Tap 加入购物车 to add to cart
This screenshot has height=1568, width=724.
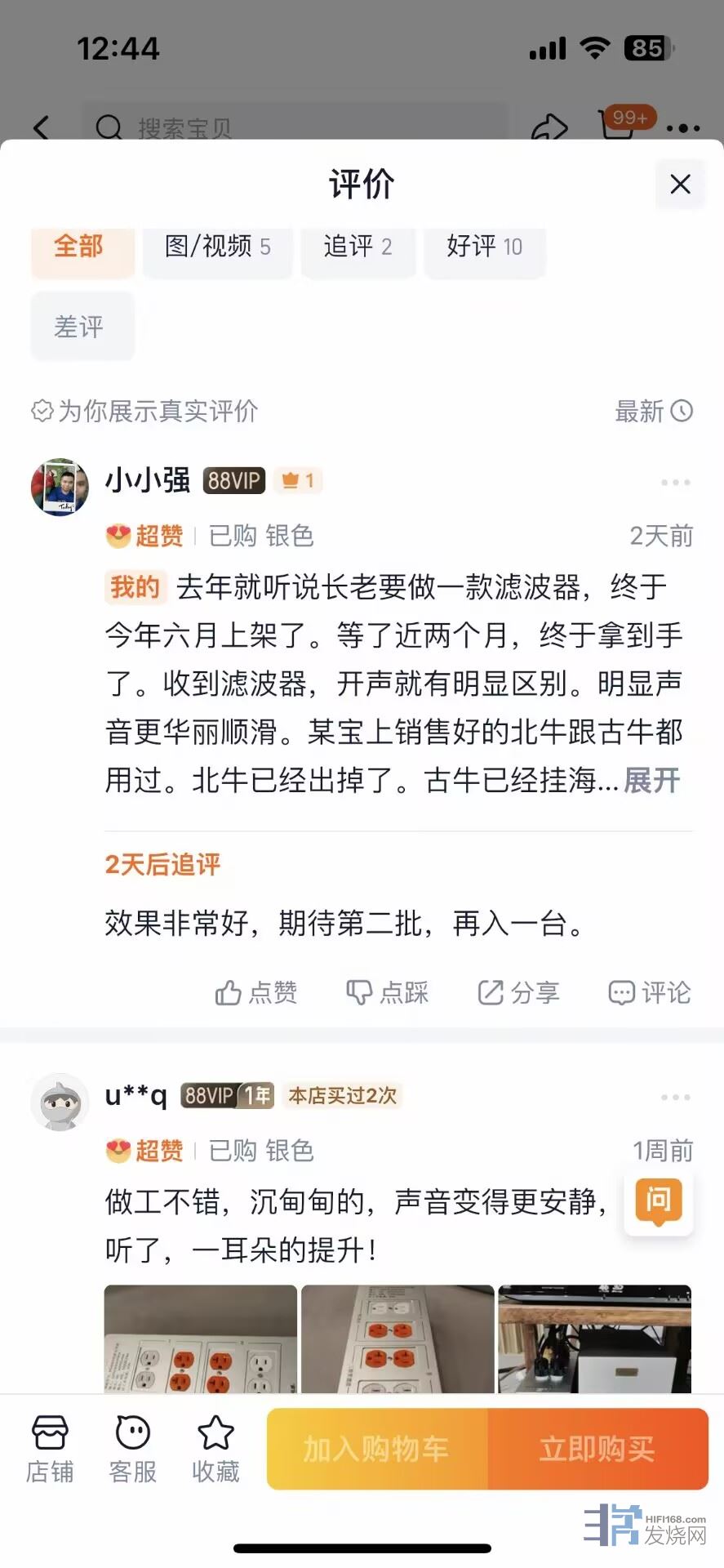377,1450
